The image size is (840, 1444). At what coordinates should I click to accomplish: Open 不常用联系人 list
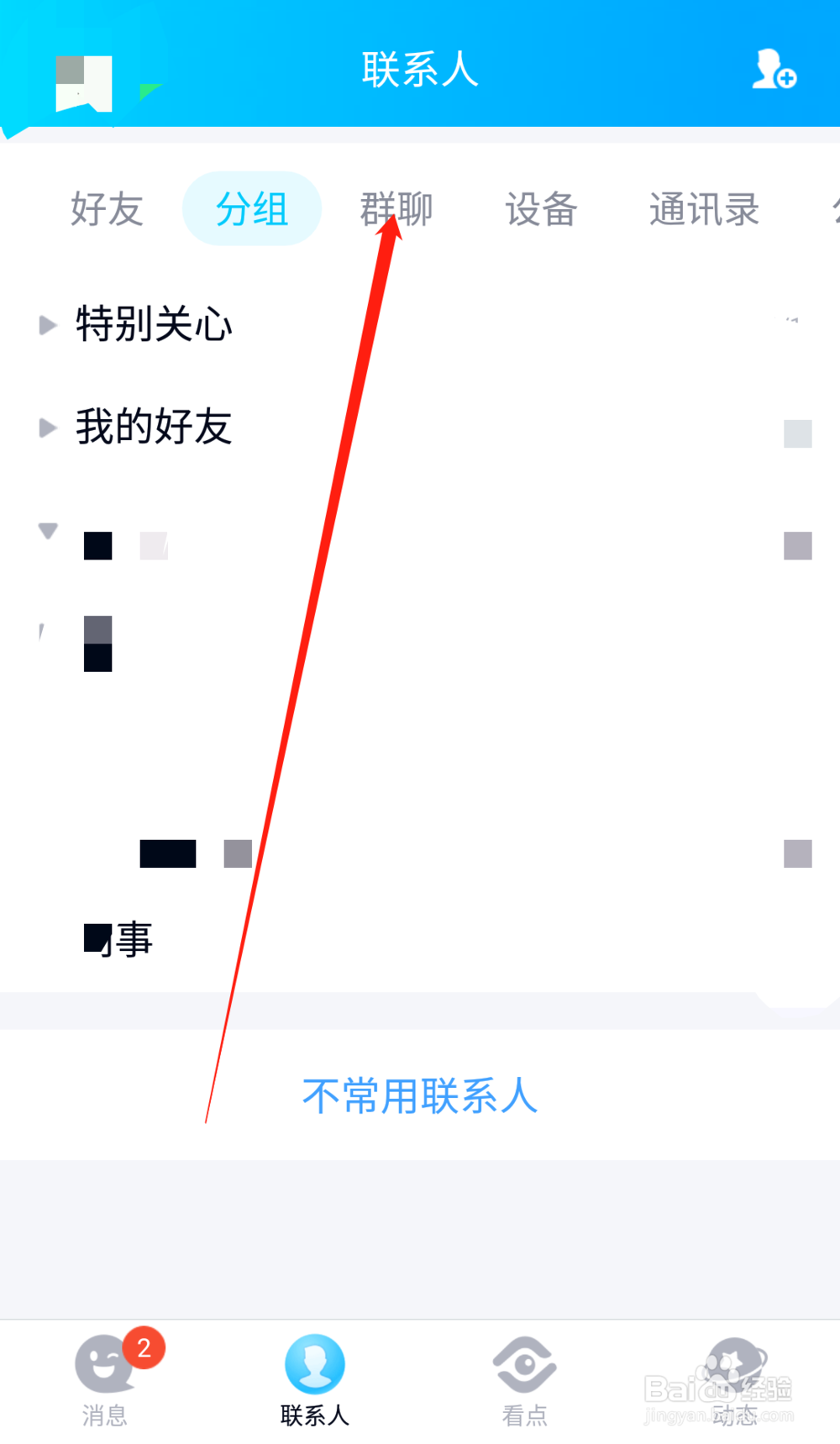point(419,1095)
